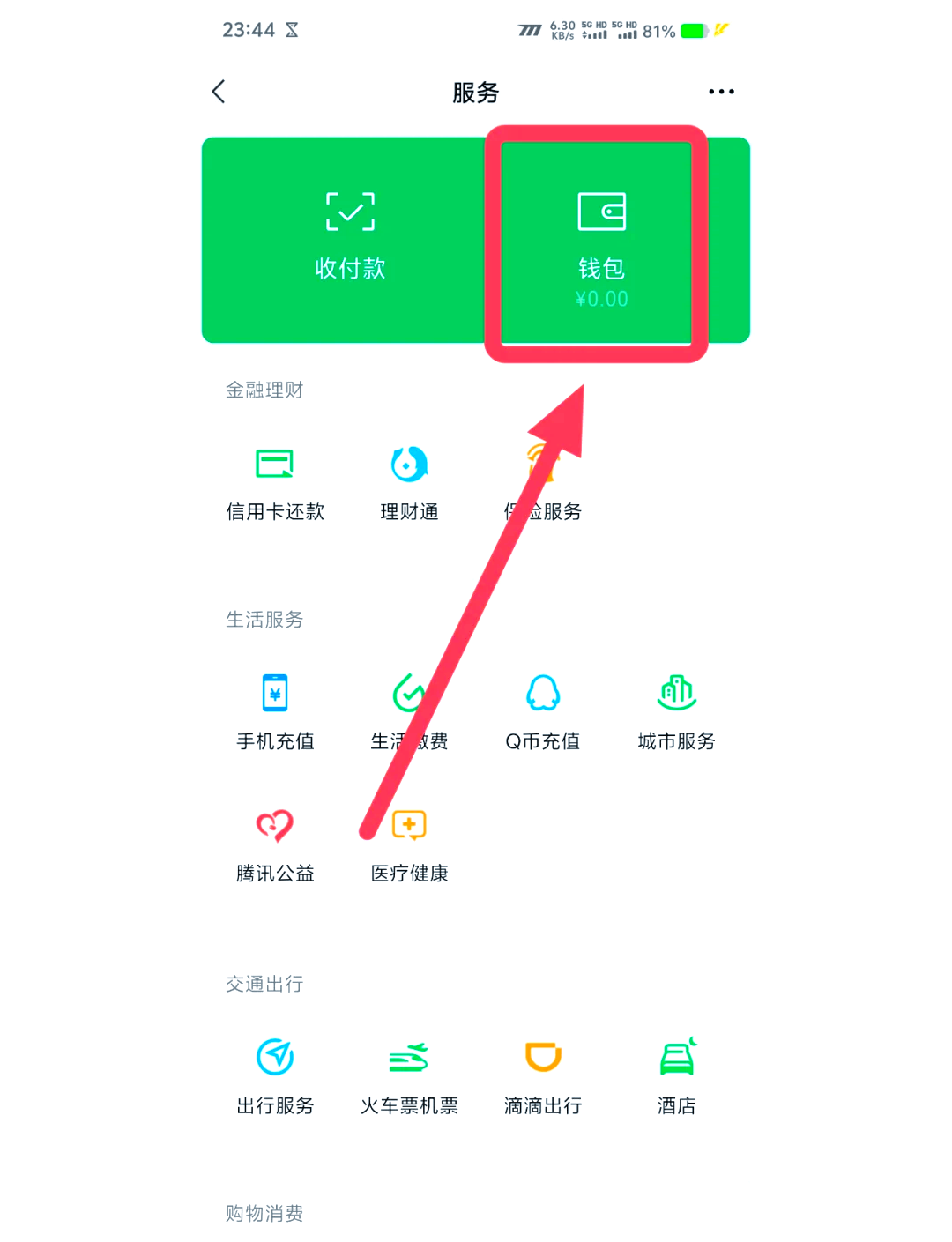Image resolution: width=952 pixels, height=1242 pixels.
Task: Open 医疗健康 medical health
Action: (409, 844)
